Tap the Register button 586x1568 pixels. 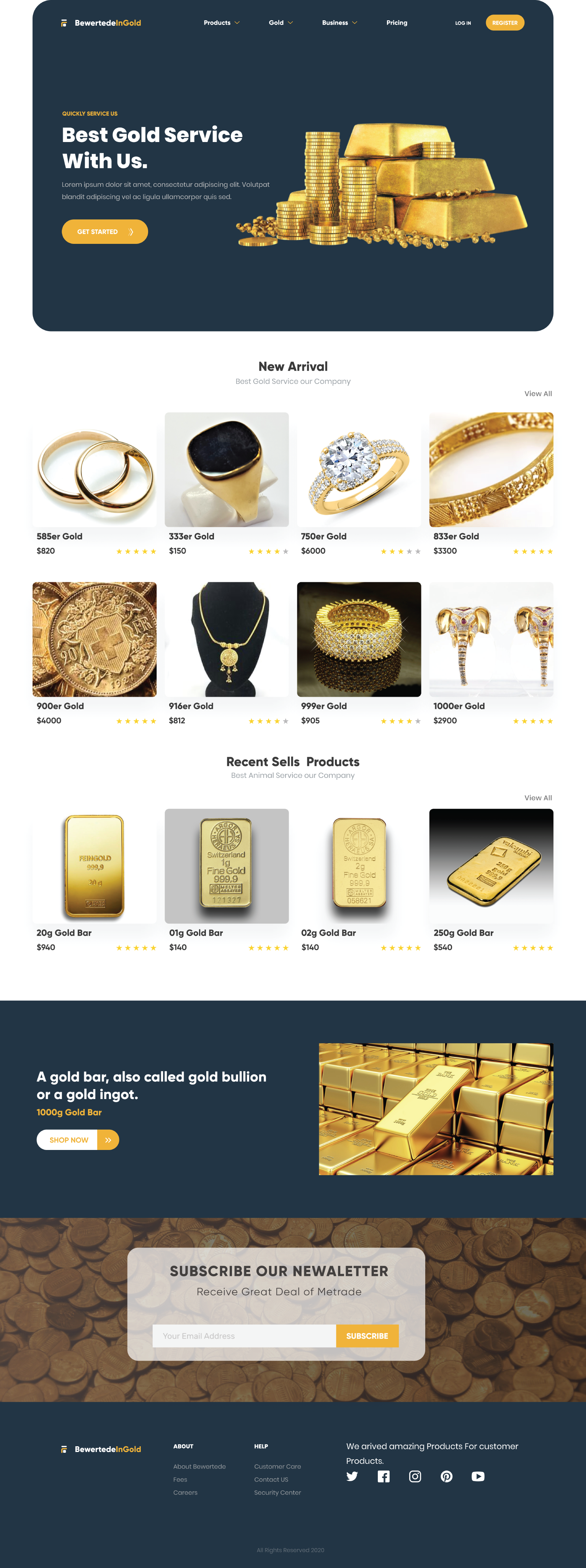point(504,23)
